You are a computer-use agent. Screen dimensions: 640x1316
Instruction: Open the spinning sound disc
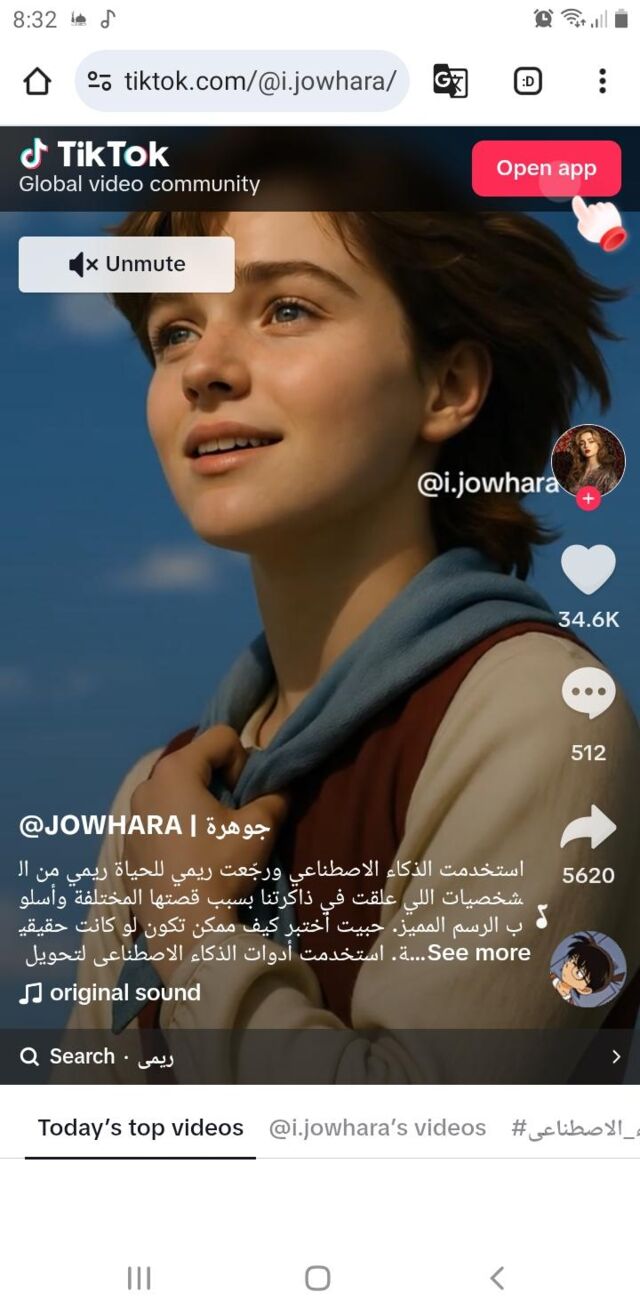588,969
